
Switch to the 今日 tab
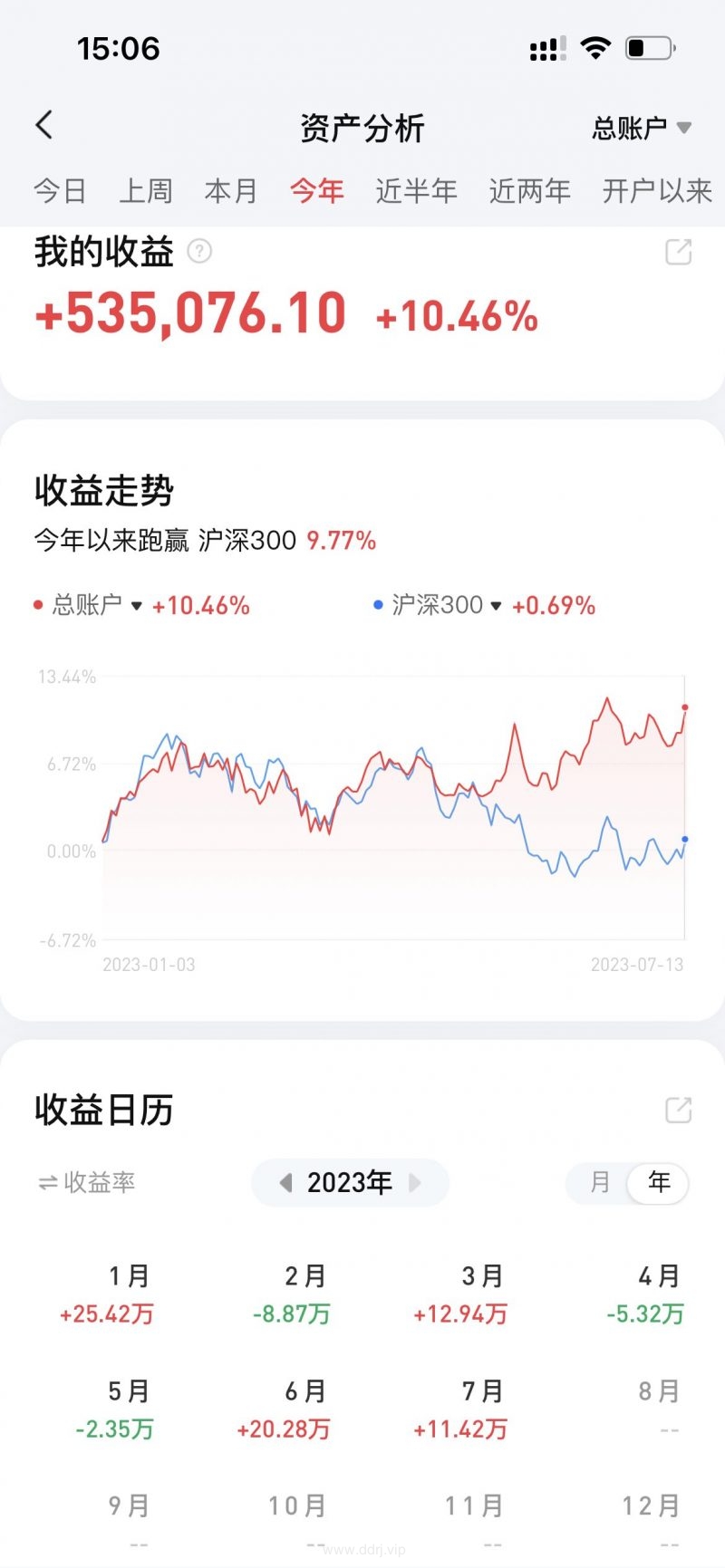(60, 191)
